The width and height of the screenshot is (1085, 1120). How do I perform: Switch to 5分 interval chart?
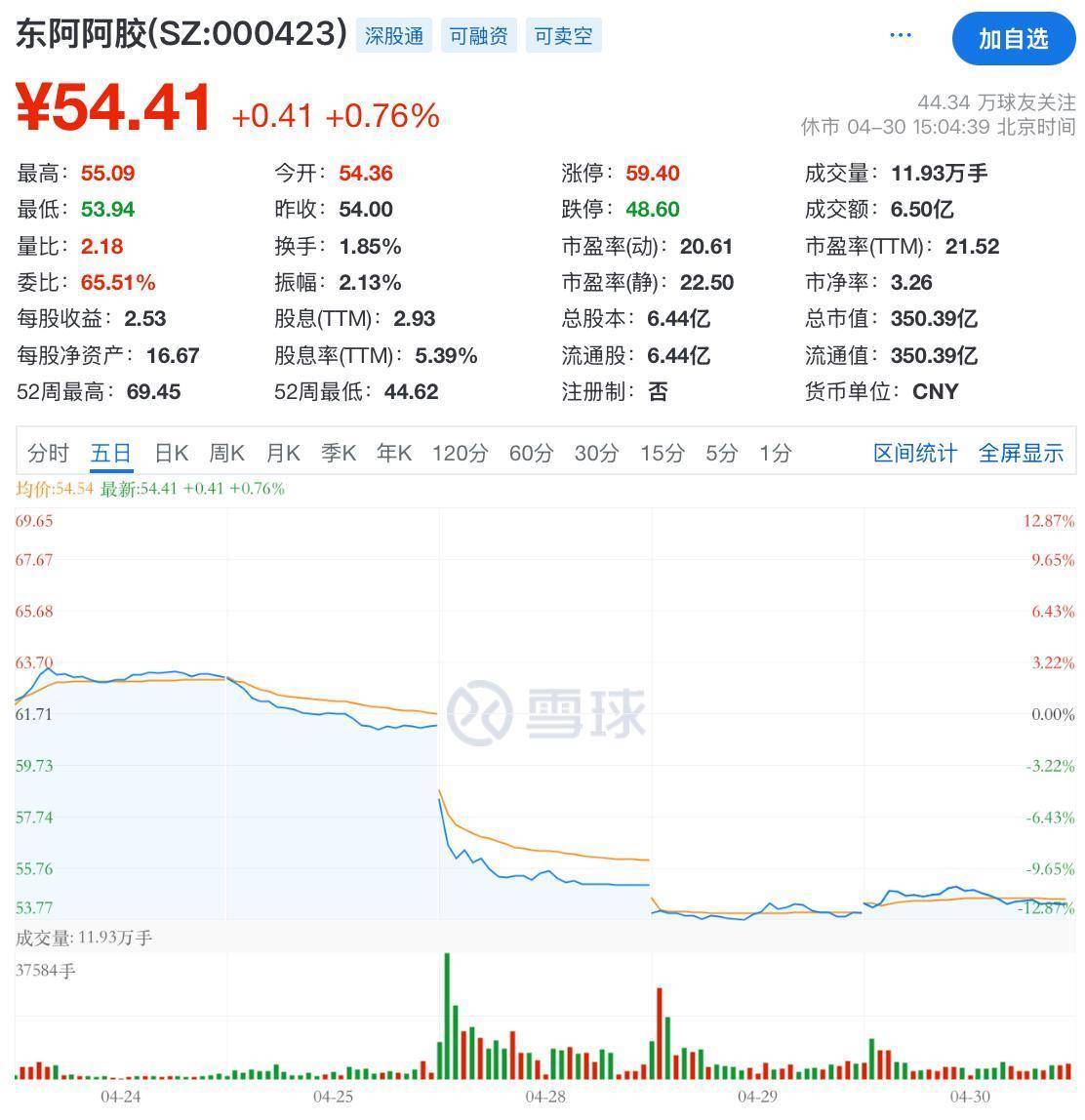(722, 453)
